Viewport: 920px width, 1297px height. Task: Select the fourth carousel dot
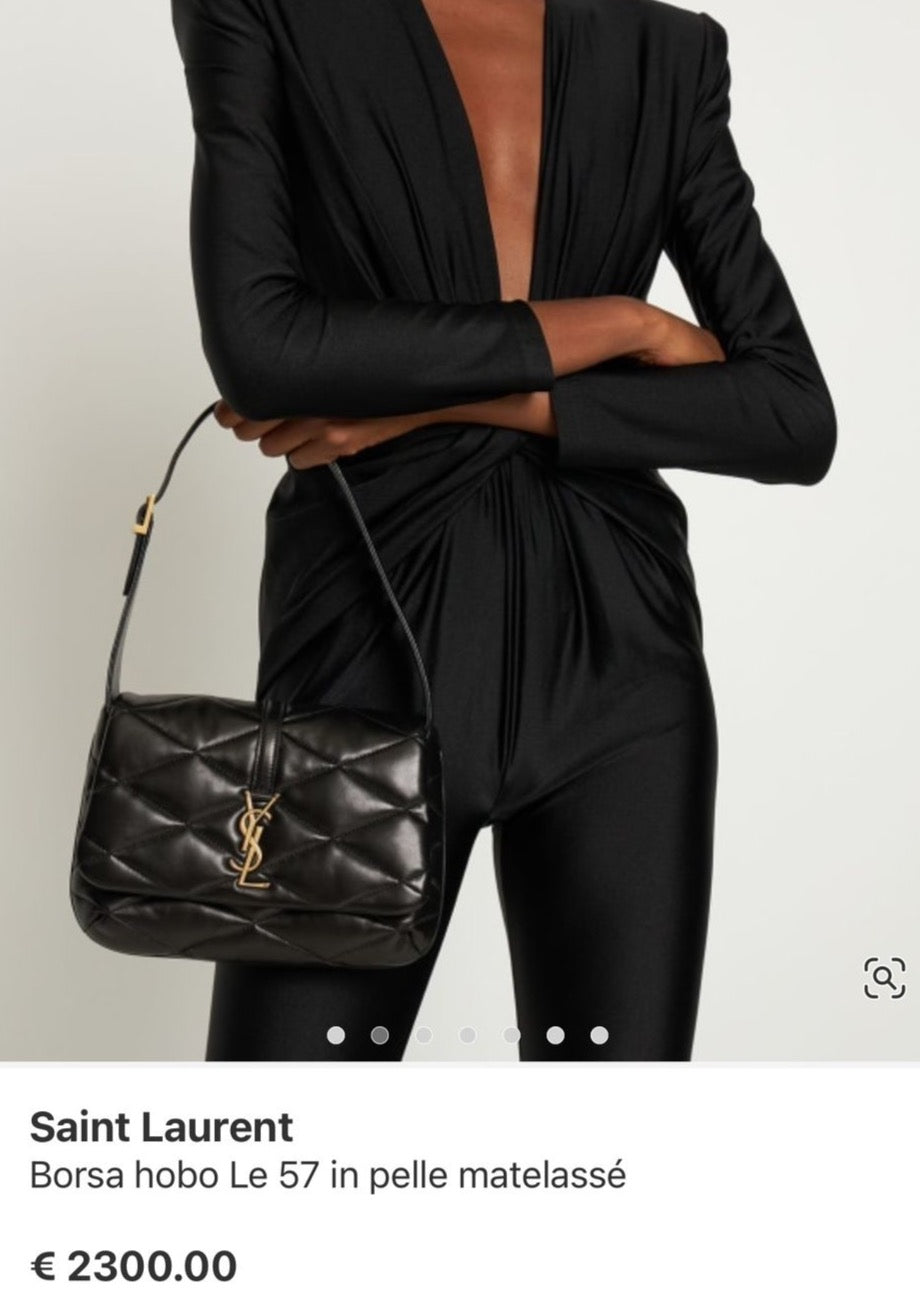coord(466,1035)
